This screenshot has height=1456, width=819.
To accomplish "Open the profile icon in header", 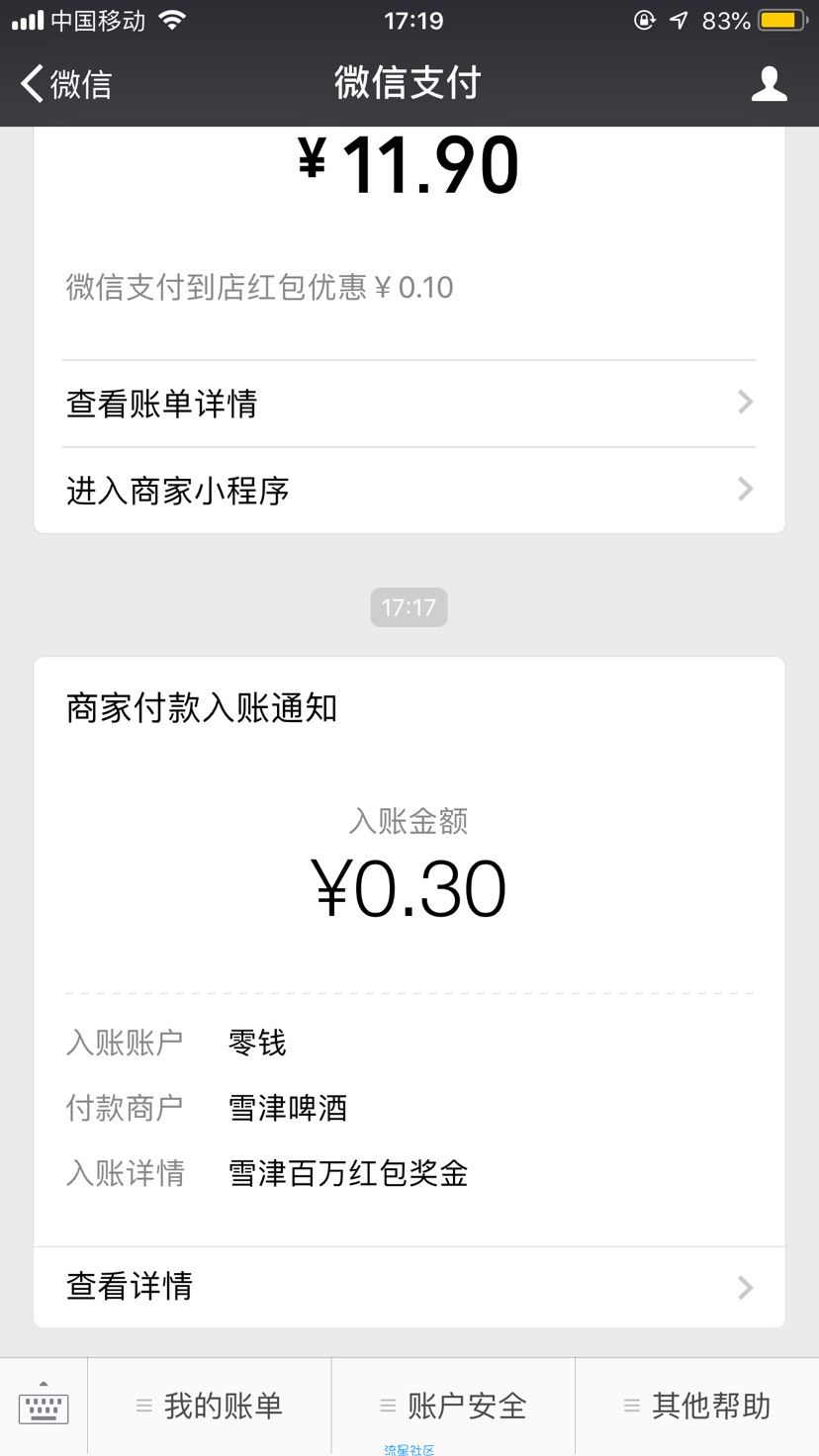I will [769, 84].
